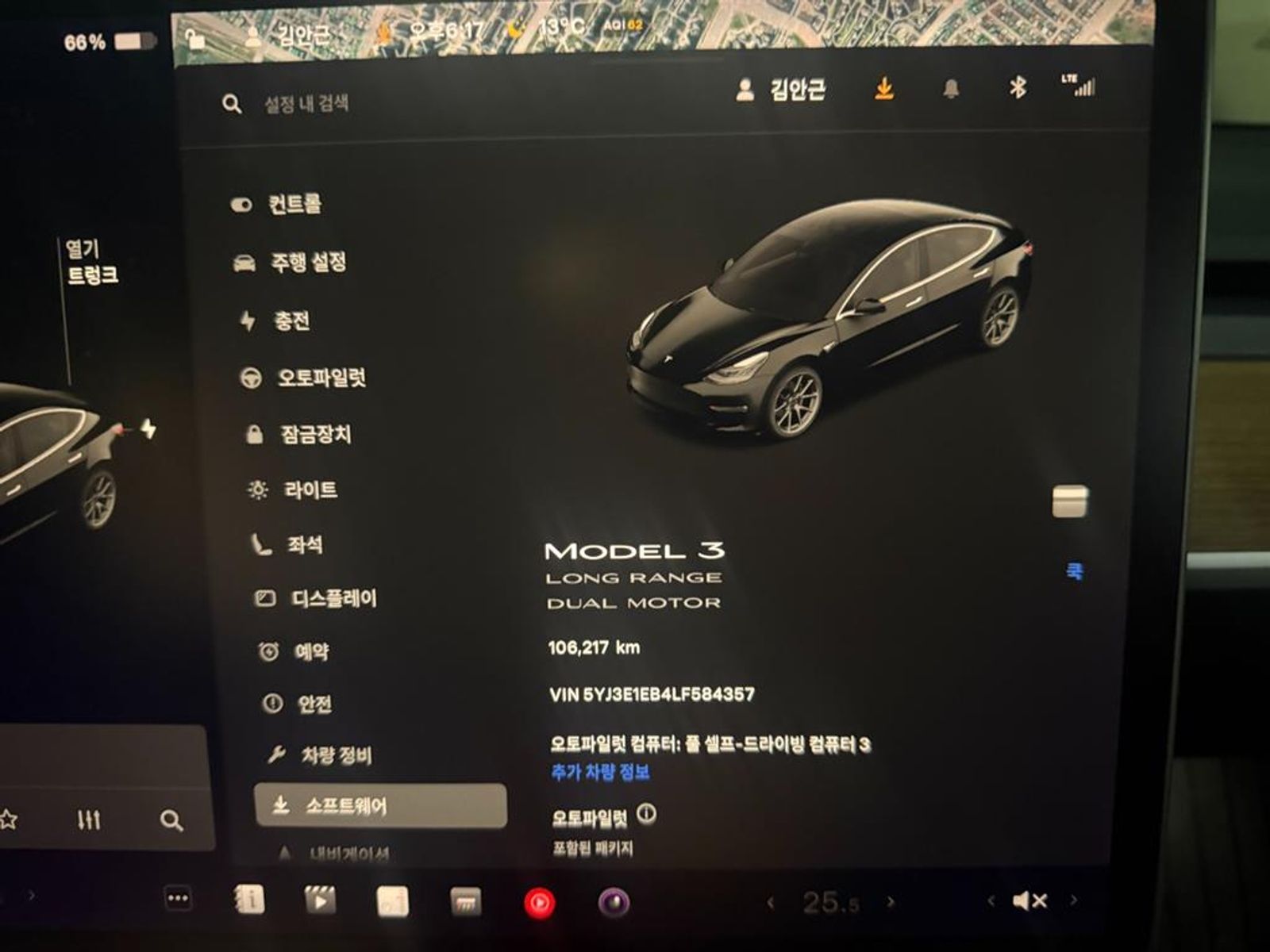This screenshot has height=952, width=1270.
Task: Go to 좌석 seat settings
Action: [x=304, y=544]
